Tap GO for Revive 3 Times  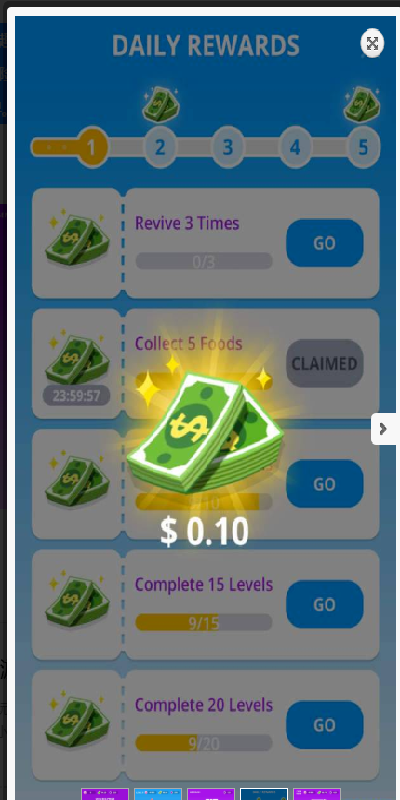[x=324, y=243]
